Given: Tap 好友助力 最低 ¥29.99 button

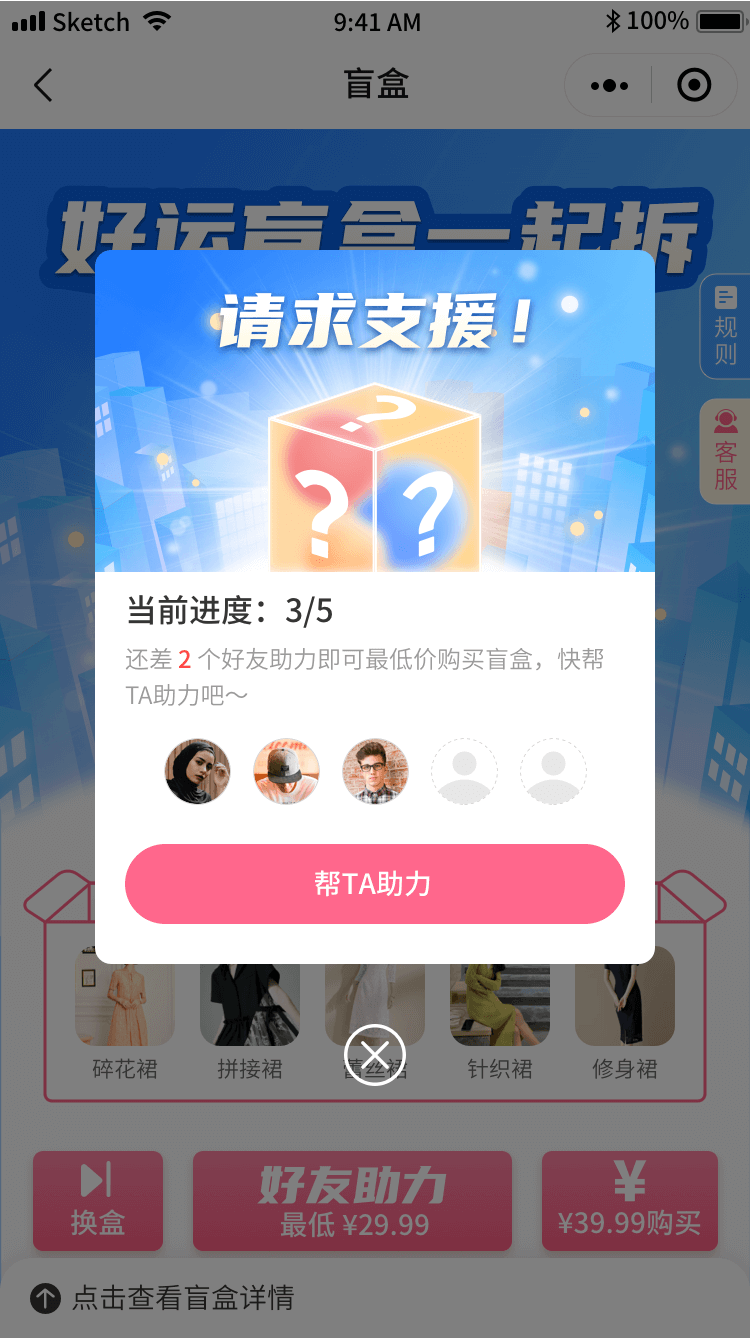Looking at the screenshot, I should coord(352,1201).
